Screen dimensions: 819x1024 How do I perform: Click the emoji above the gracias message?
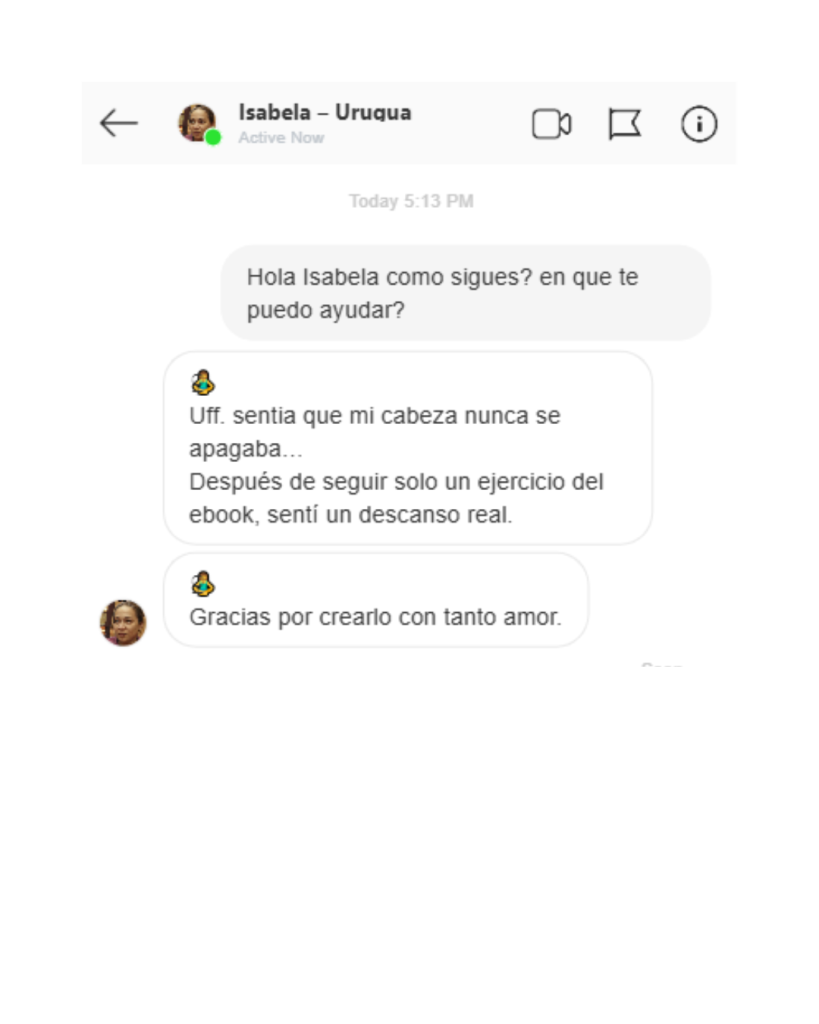tap(203, 581)
